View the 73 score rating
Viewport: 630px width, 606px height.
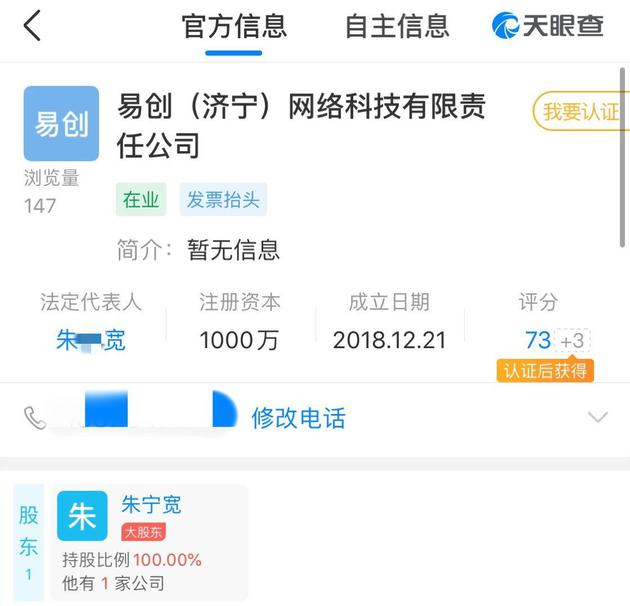[x=538, y=340]
